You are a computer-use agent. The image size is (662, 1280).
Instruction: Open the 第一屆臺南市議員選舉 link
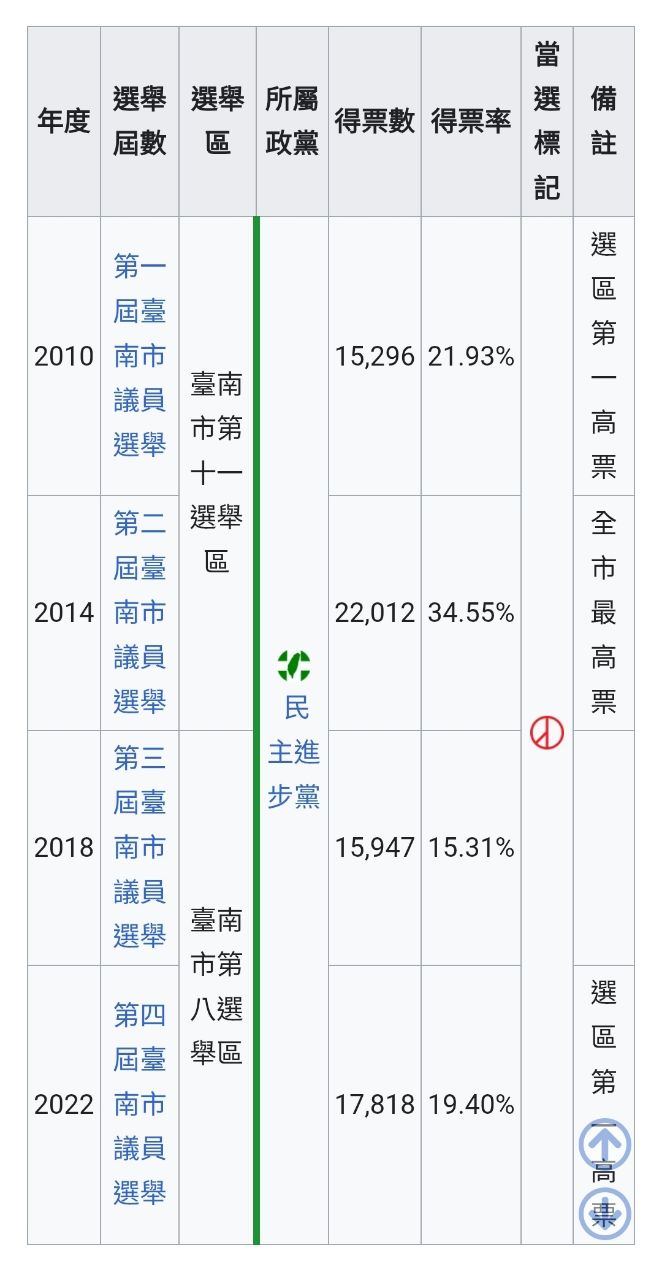point(139,356)
